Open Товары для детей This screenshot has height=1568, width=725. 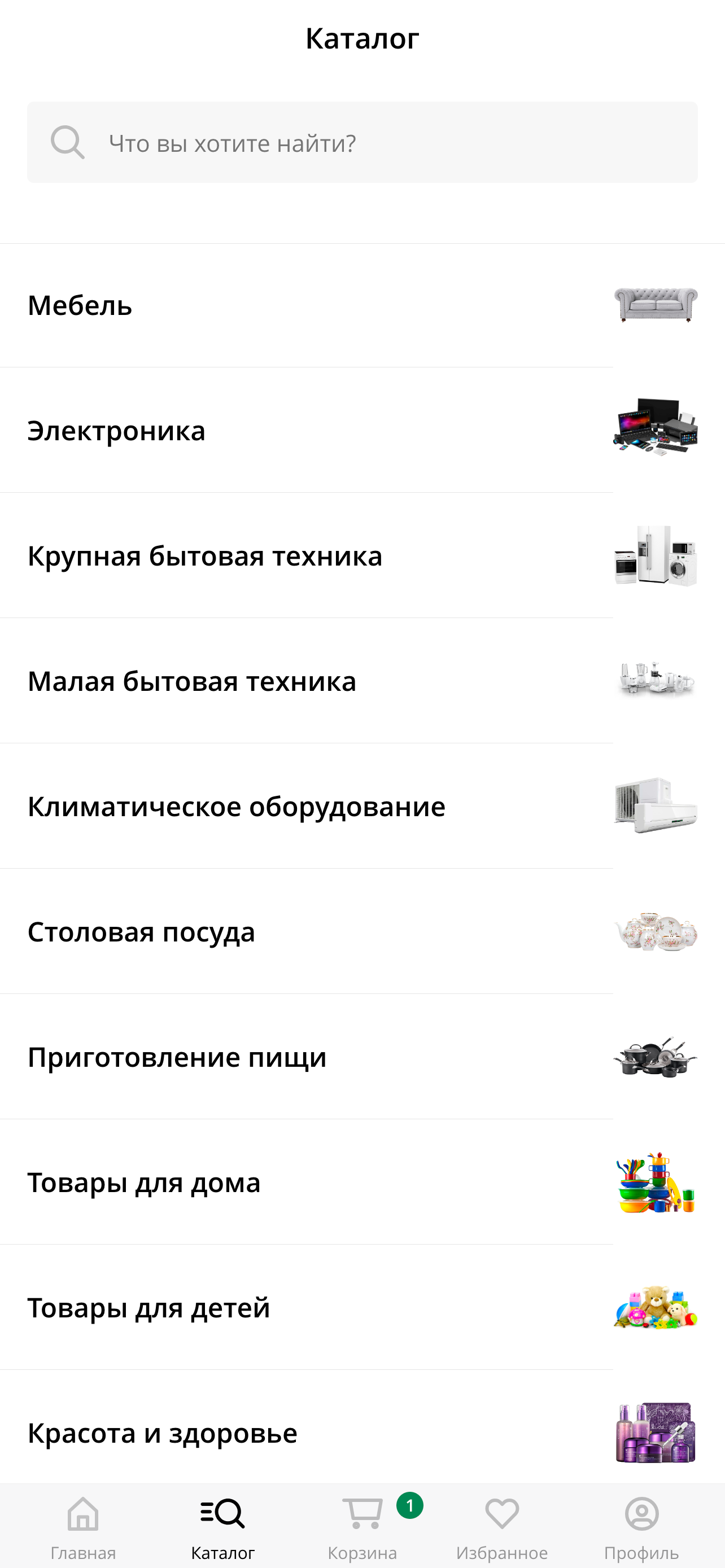tap(243, 1307)
